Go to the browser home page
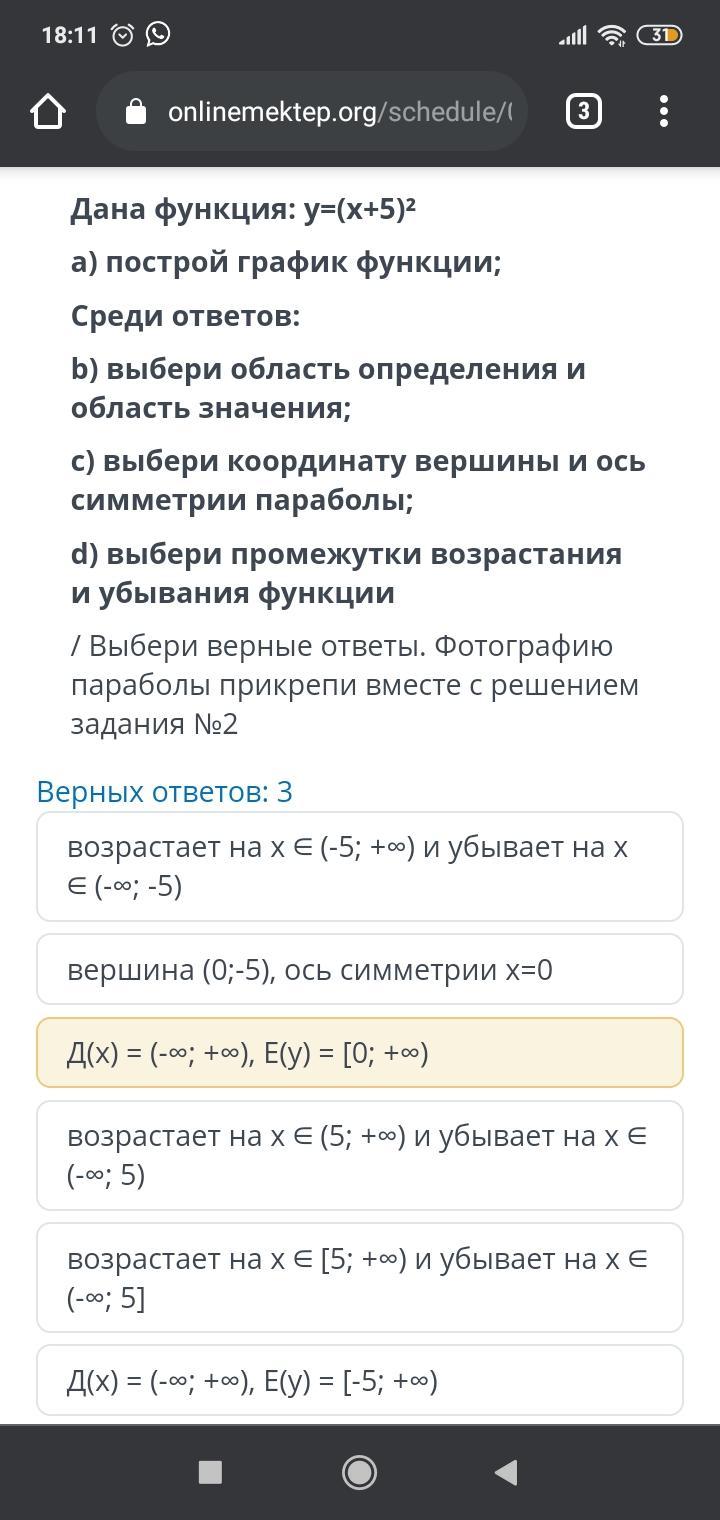The image size is (720, 1520). [x=48, y=111]
